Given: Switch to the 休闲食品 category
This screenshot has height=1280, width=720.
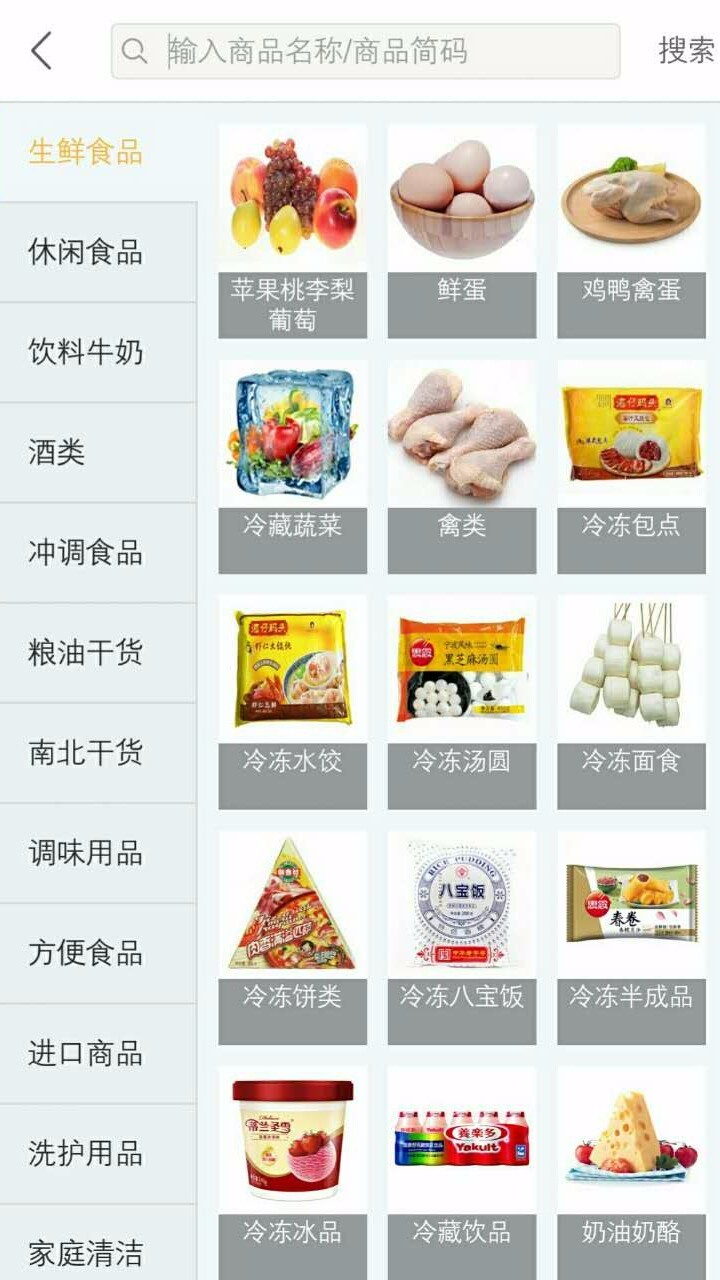Looking at the screenshot, I should (x=97, y=252).
